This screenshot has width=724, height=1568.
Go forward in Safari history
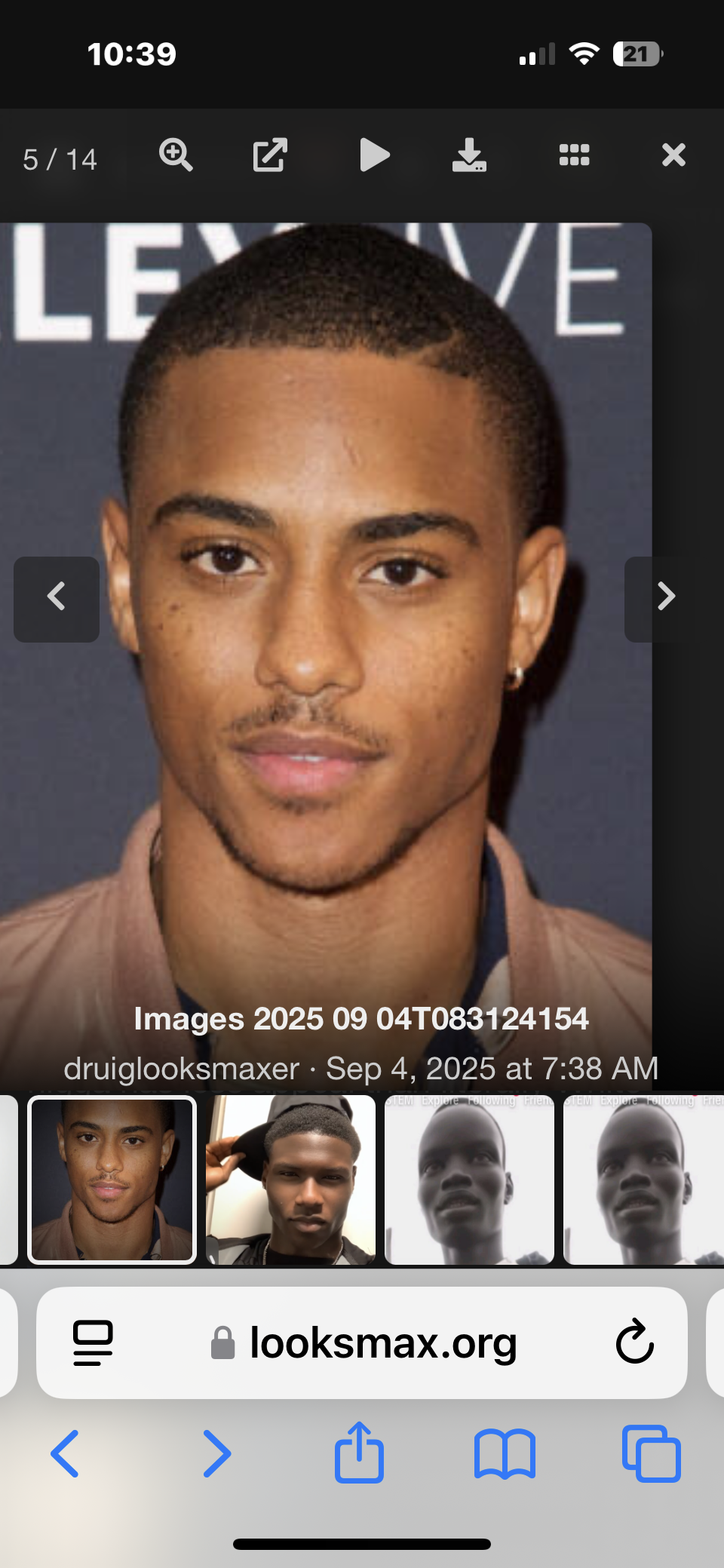coord(216,1453)
